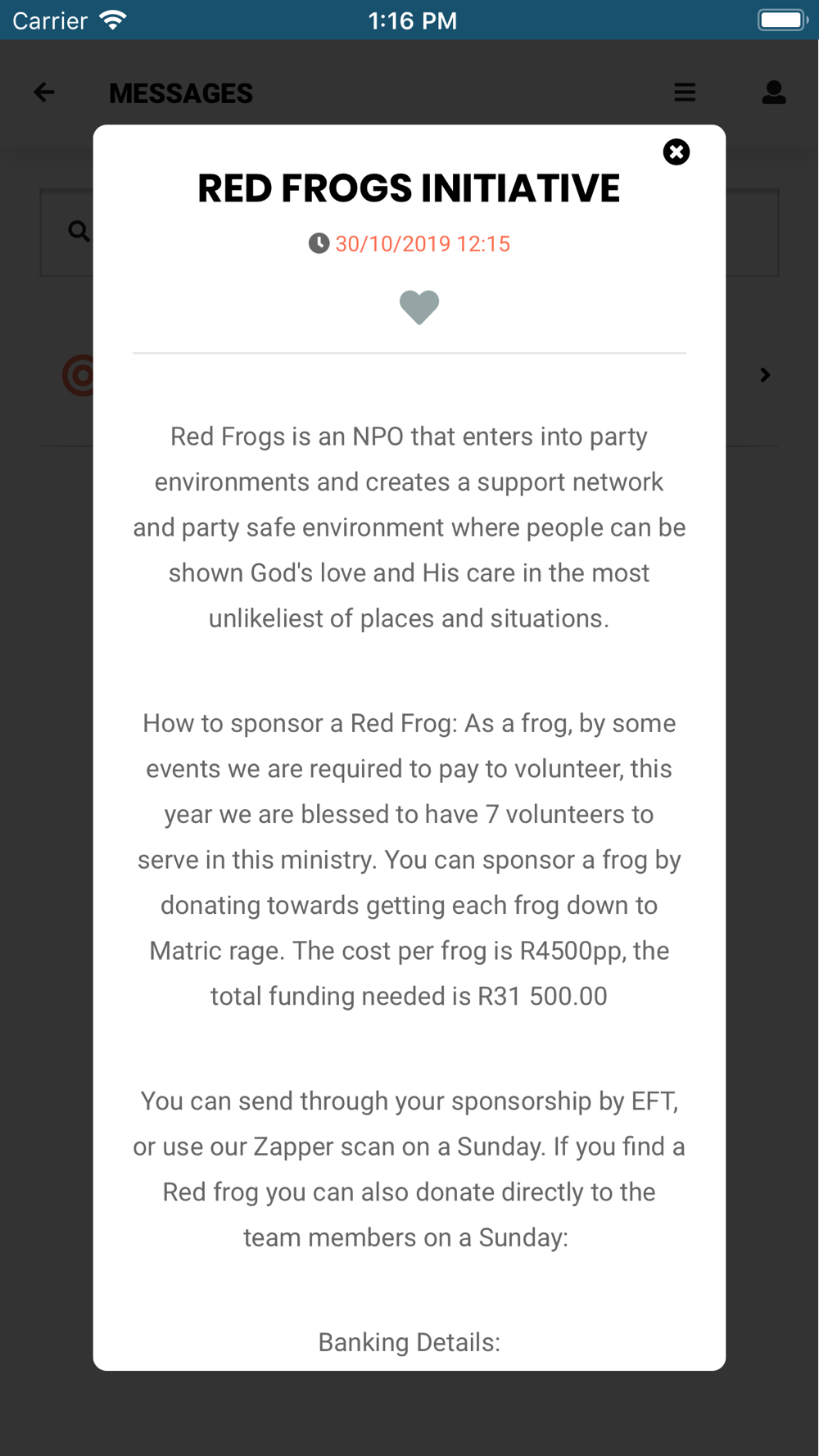The width and height of the screenshot is (819, 1456).
Task: Like the Red Frogs Initiative message
Action: (x=419, y=308)
